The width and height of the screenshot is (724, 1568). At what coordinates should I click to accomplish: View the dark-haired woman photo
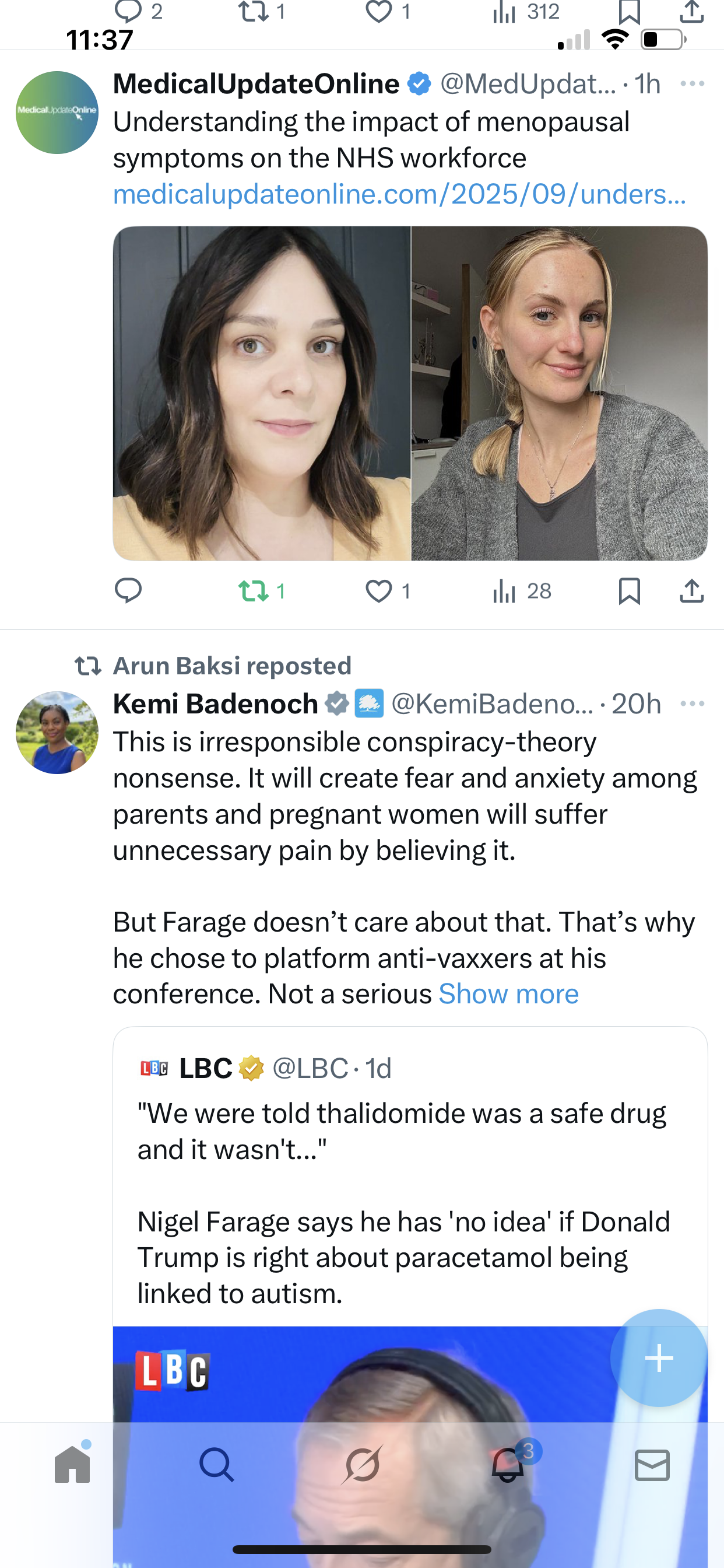262,393
